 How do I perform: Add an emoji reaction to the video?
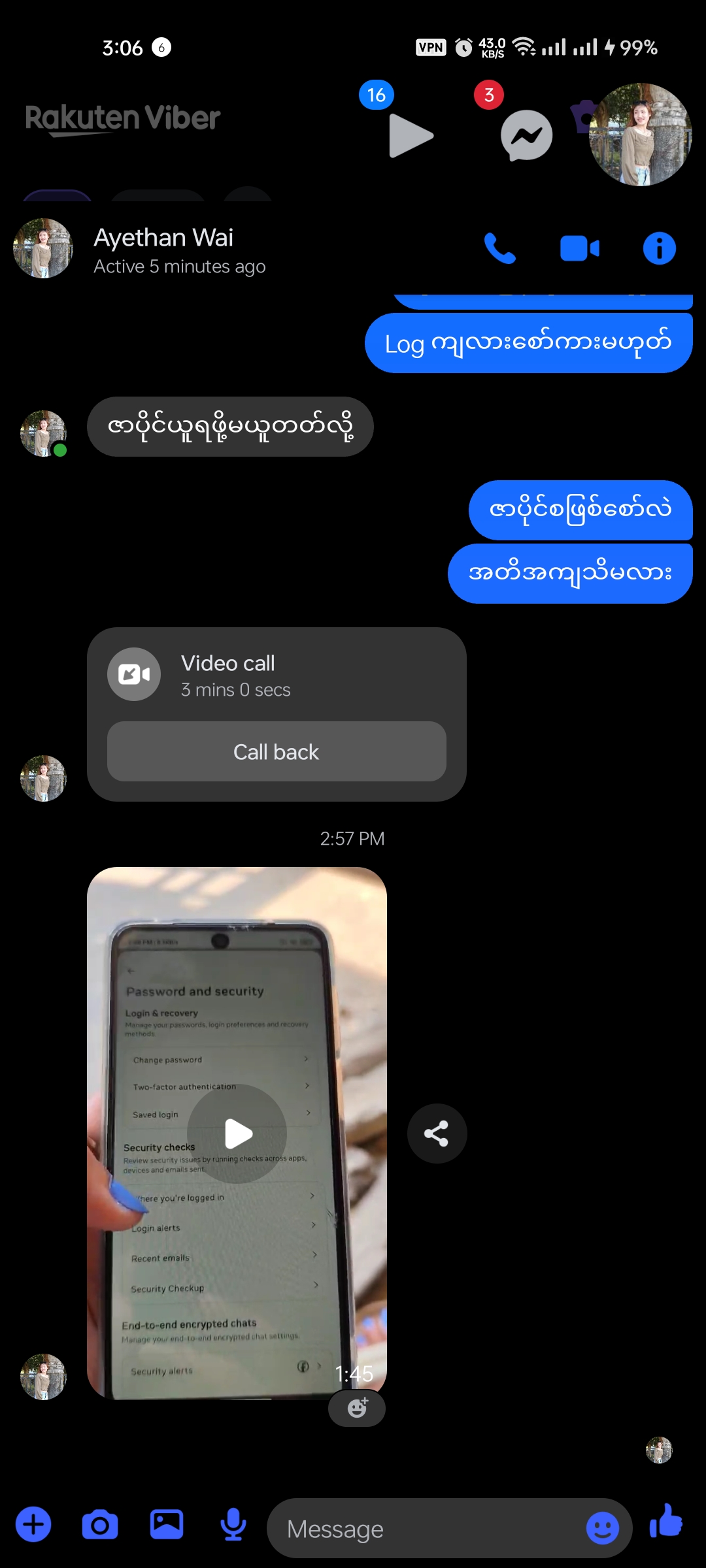[357, 1408]
